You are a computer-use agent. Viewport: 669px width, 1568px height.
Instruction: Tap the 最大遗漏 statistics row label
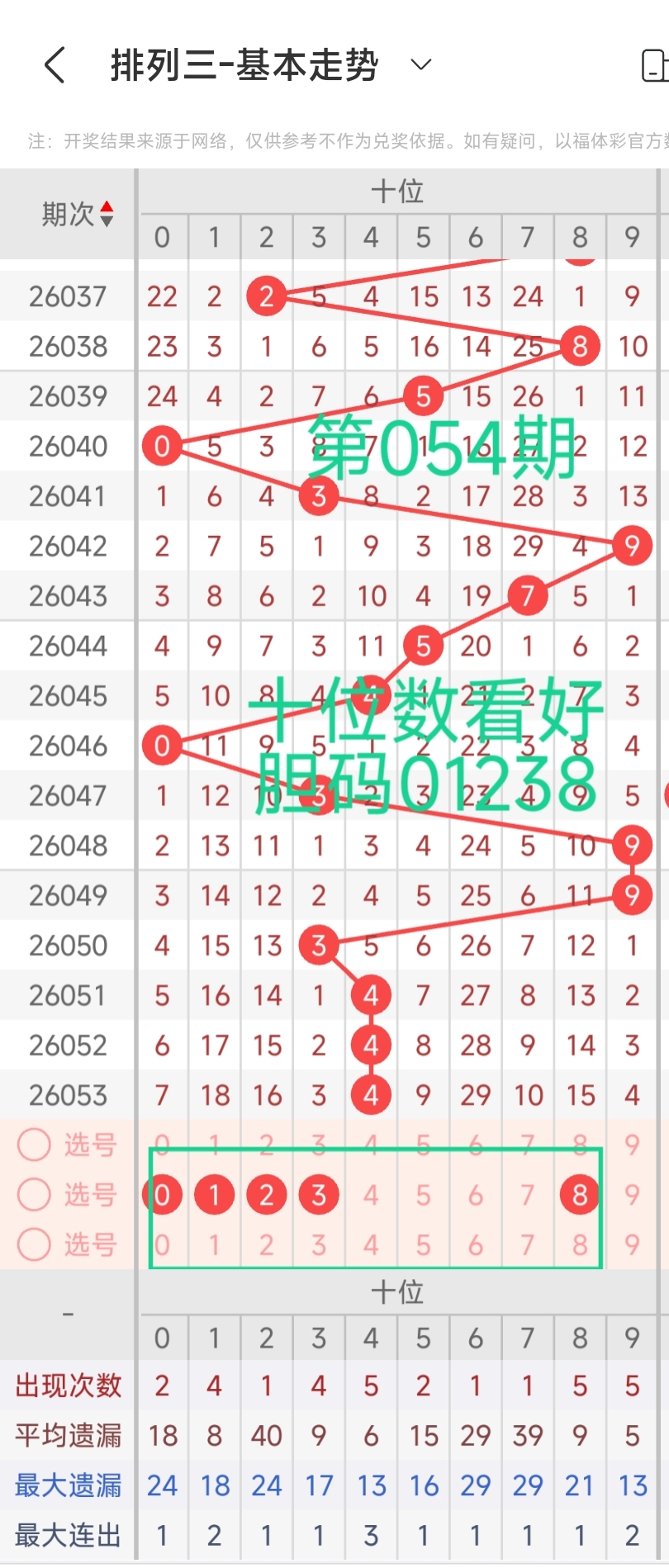[x=66, y=1485]
